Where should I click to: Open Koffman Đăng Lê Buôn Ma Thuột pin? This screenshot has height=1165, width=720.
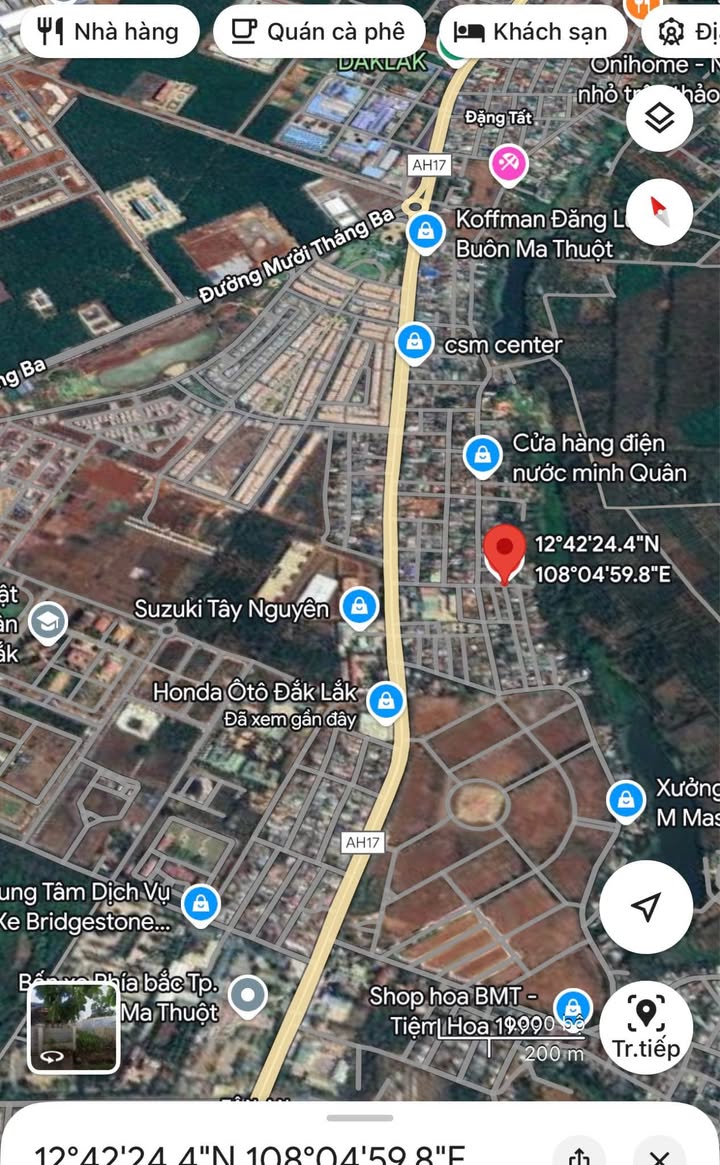click(427, 231)
